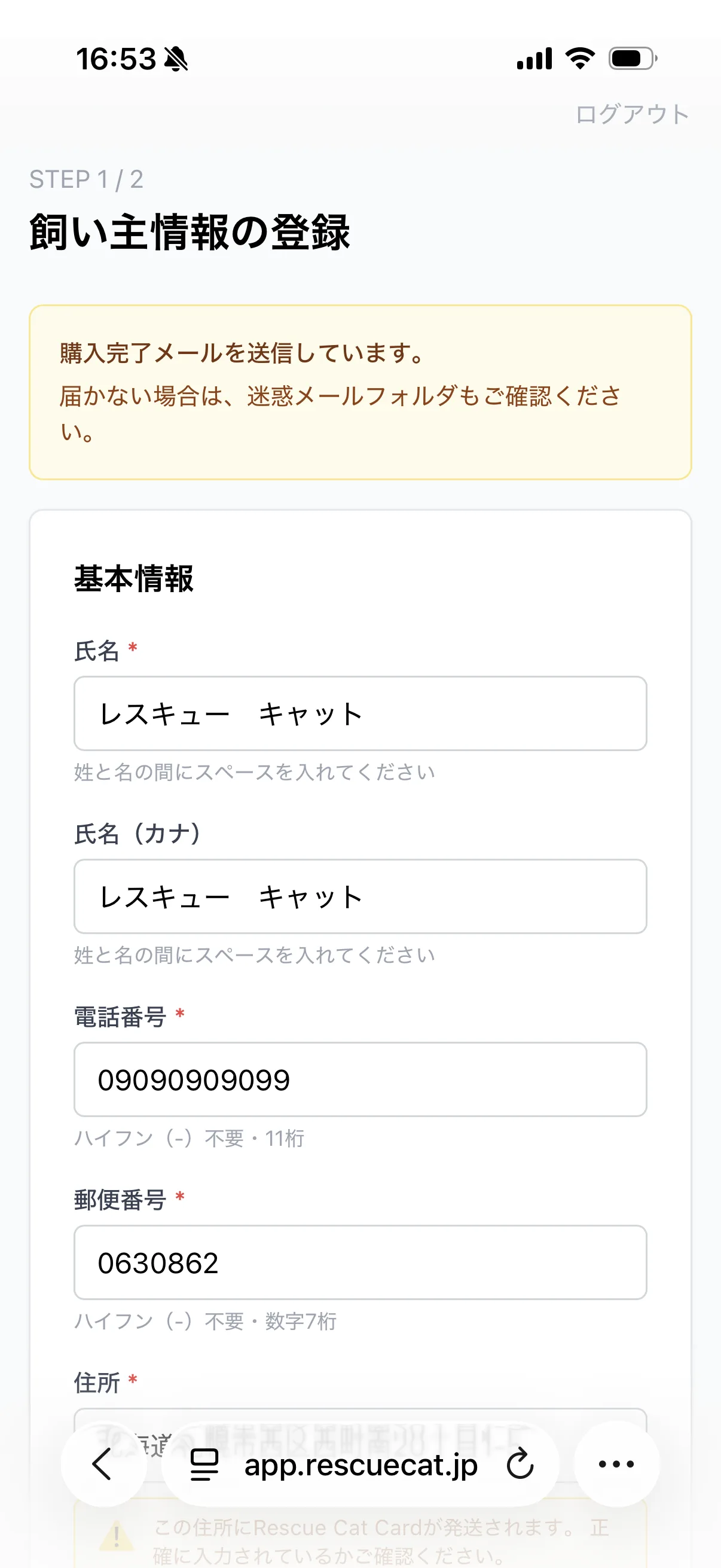Open the more options ellipsis menu
Screen dimensions: 721x1568
pos(617,1465)
